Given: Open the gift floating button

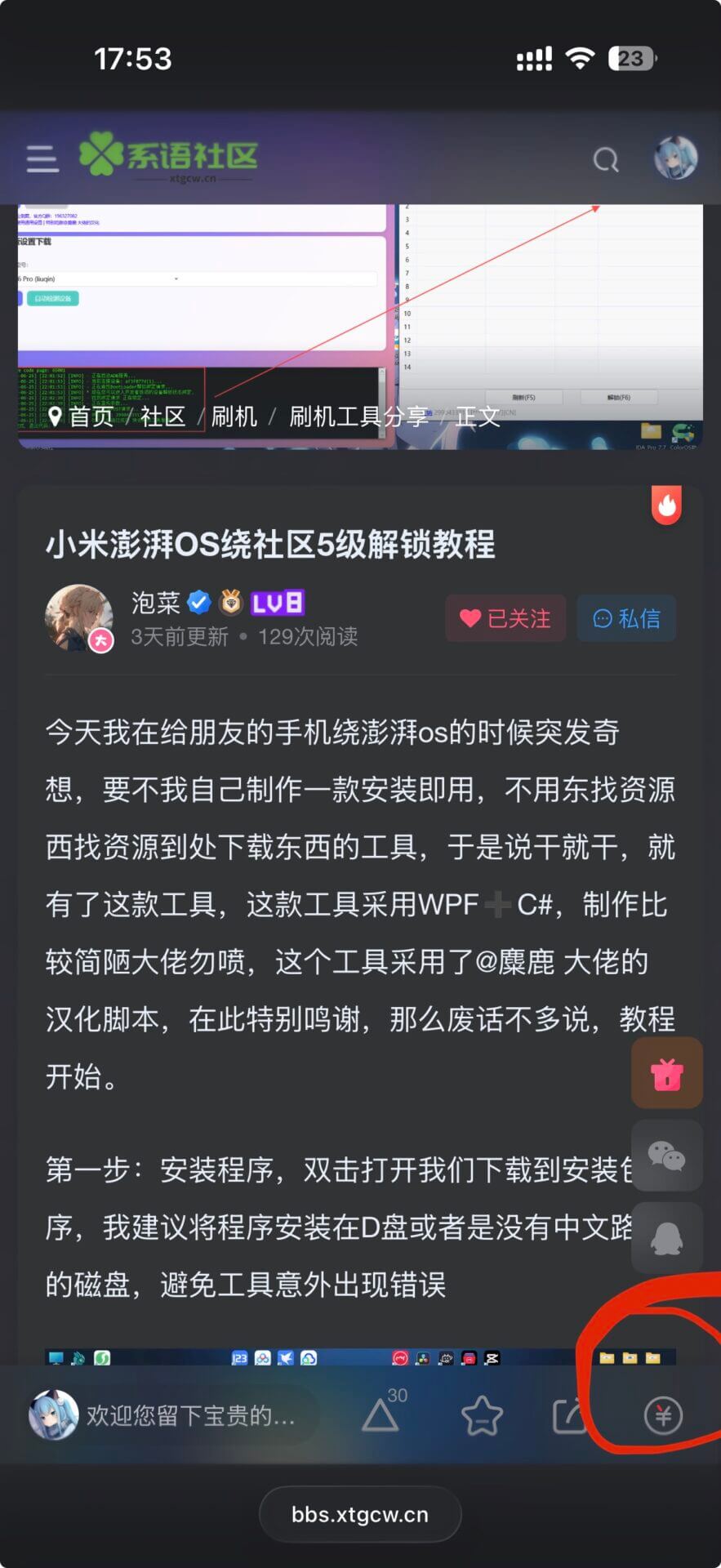Looking at the screenshot, I should [666, 1073].
